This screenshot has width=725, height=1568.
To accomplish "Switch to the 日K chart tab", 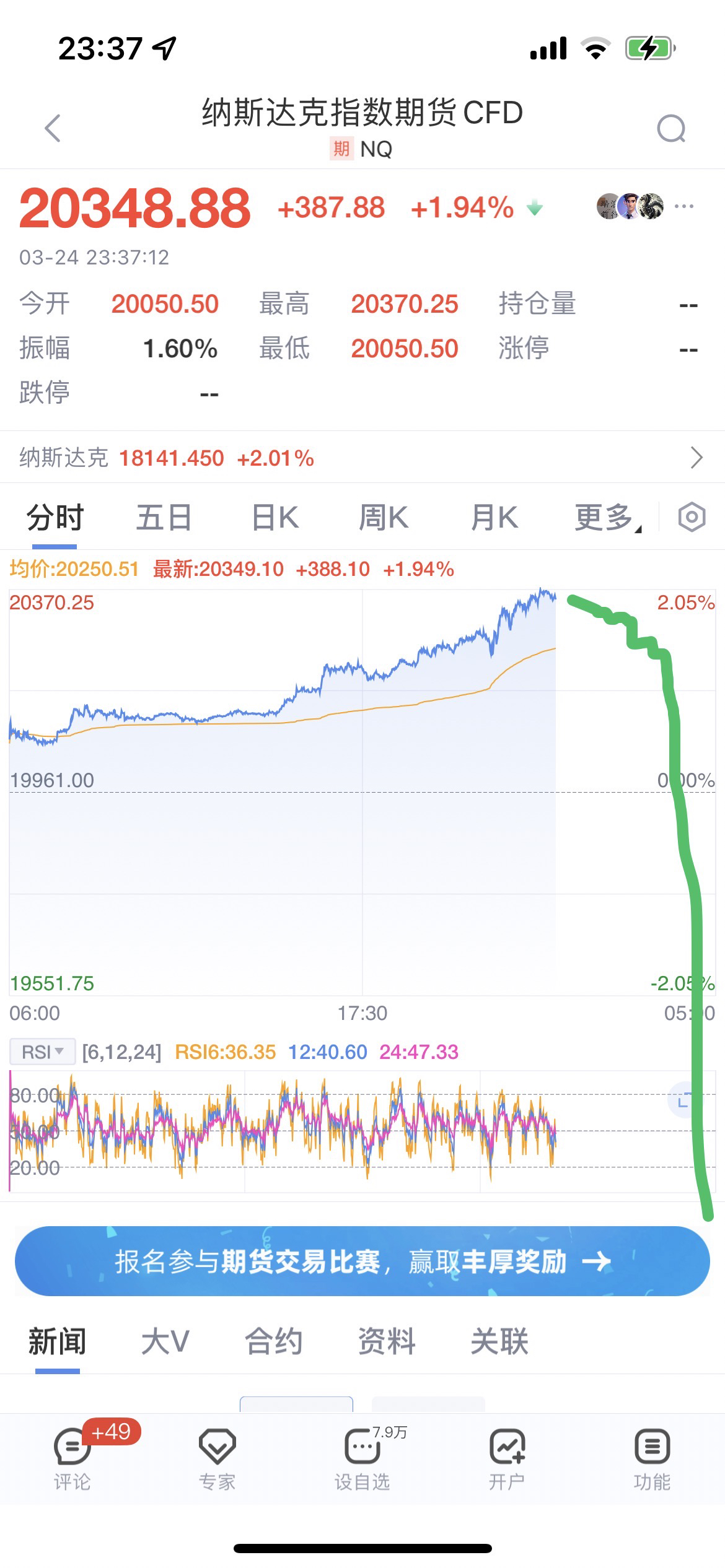I will (275, 518).
